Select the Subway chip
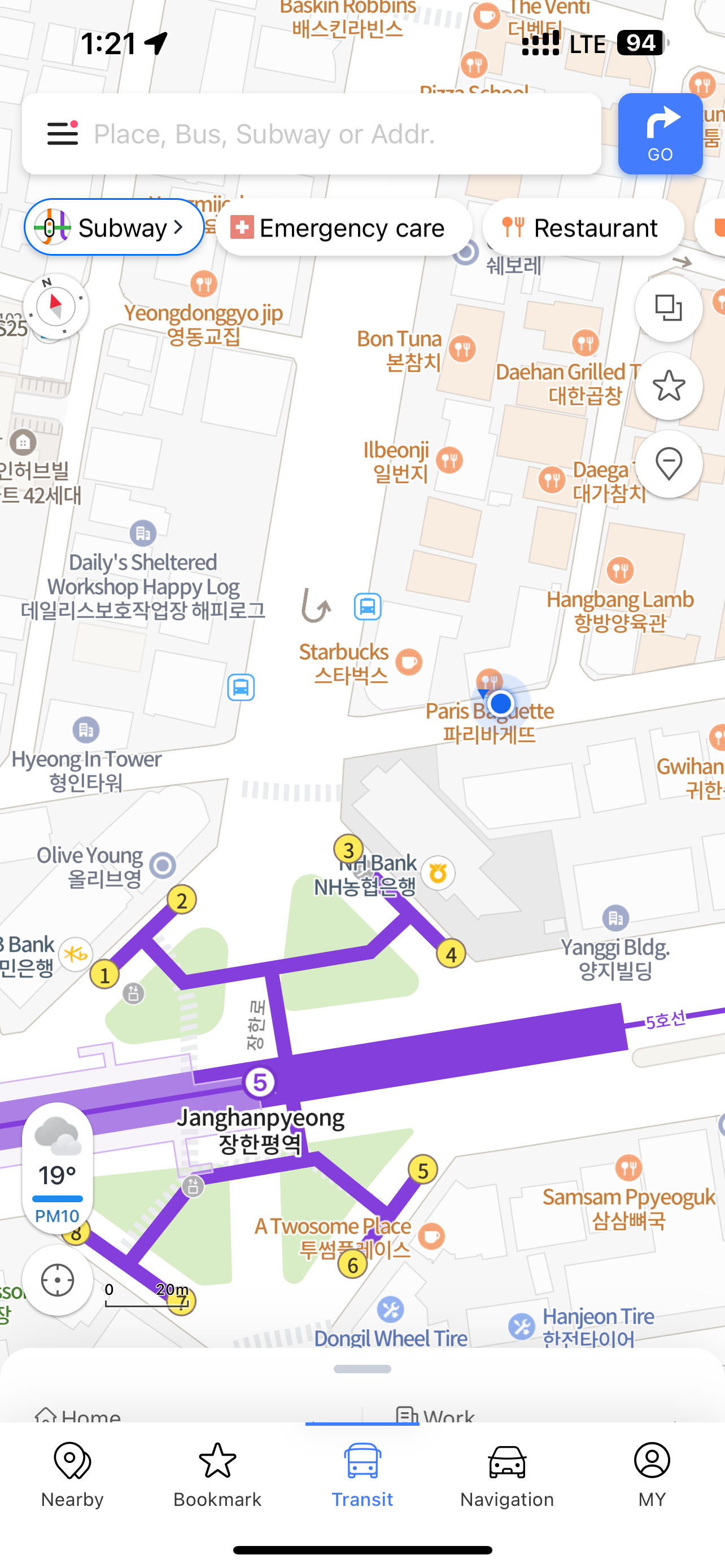 (114, 227)
